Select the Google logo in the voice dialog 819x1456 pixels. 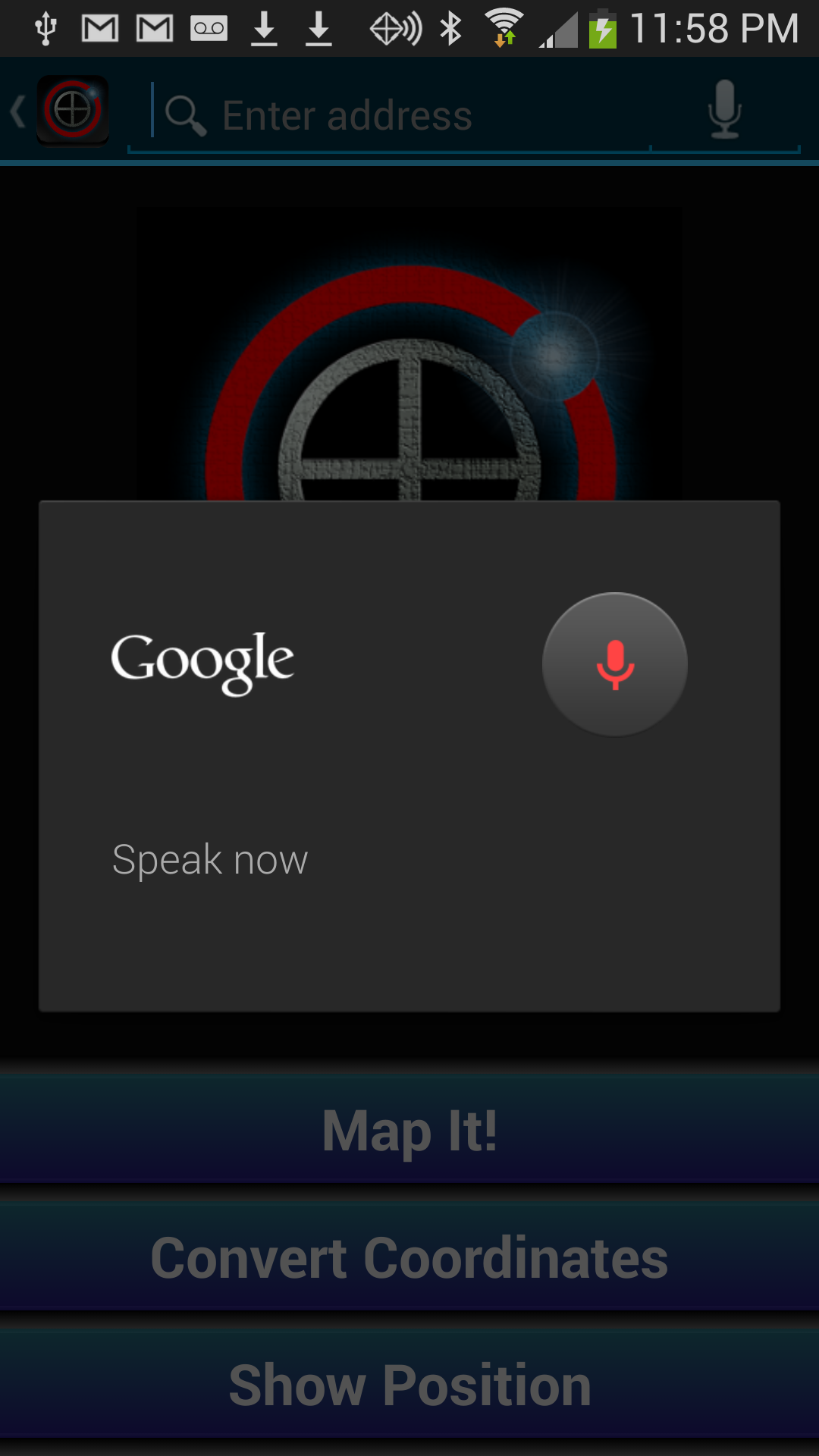click(202, 664)
